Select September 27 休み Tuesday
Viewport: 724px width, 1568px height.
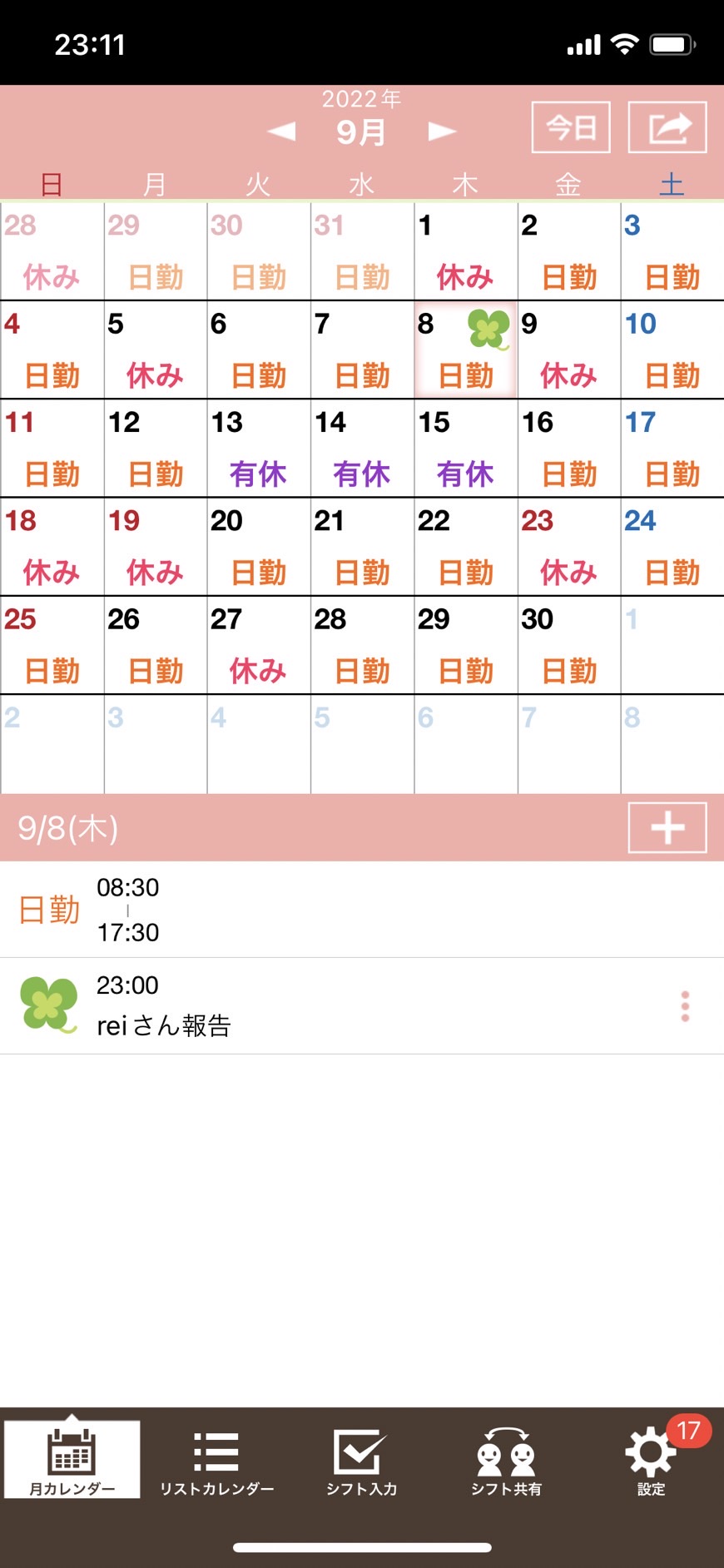[259, 645]
